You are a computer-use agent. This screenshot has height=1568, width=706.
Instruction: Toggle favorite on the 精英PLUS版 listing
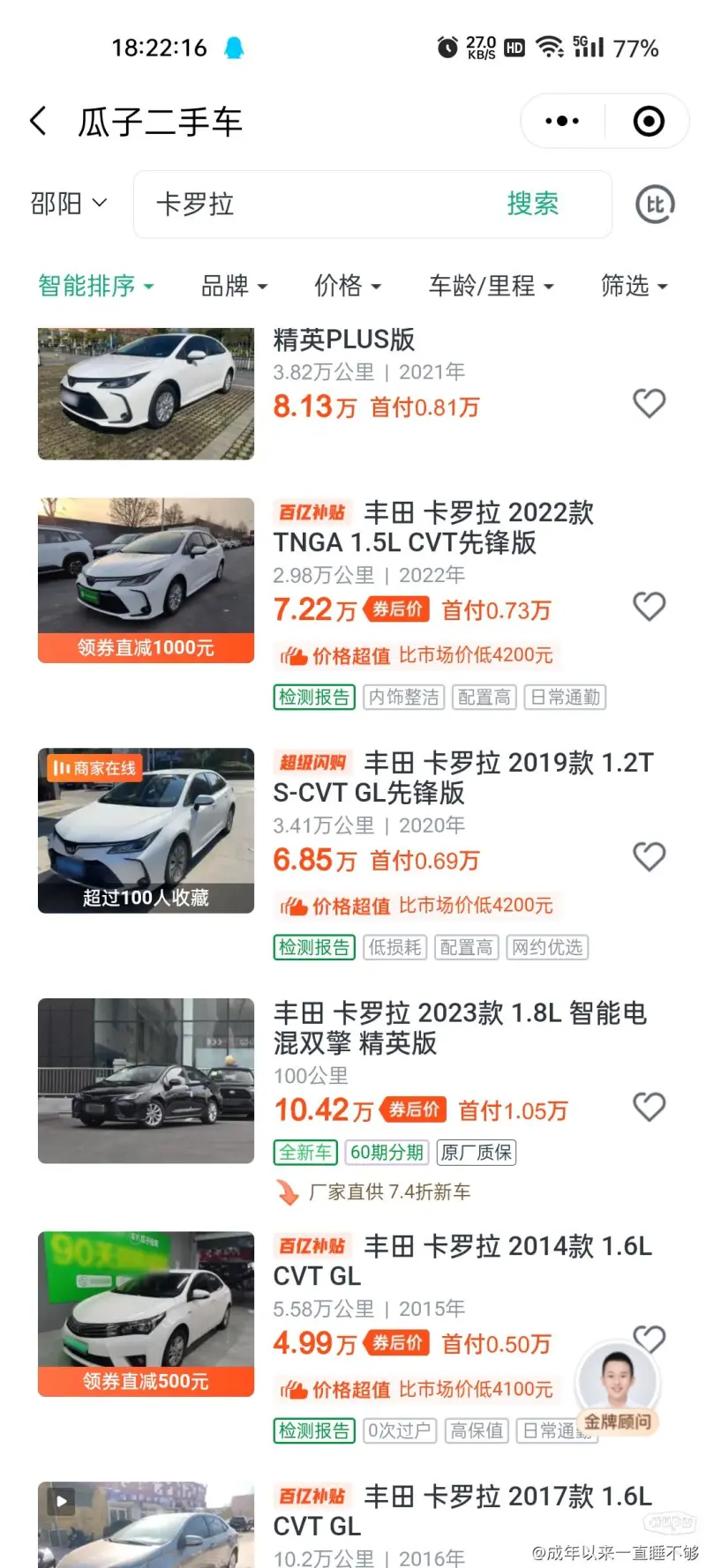(649, 403)
